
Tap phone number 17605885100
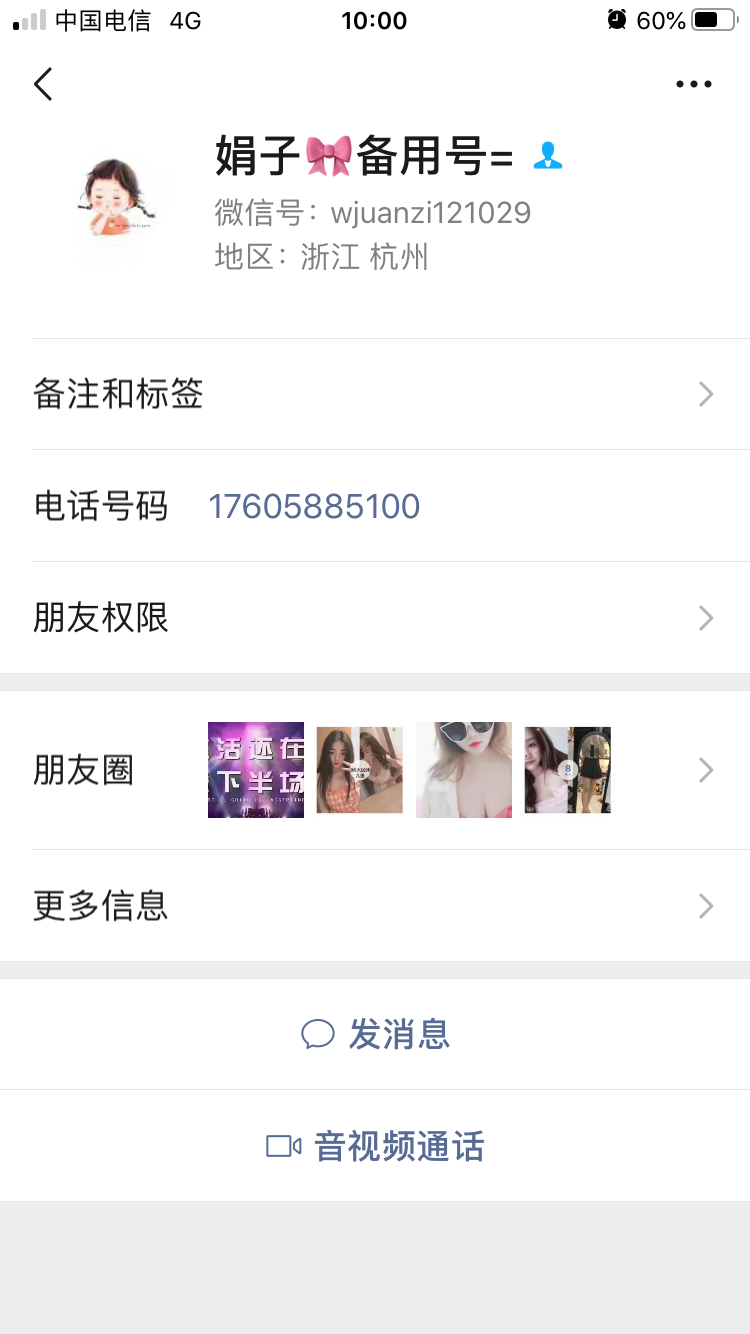pyautogui.click(x=314, y=506)
